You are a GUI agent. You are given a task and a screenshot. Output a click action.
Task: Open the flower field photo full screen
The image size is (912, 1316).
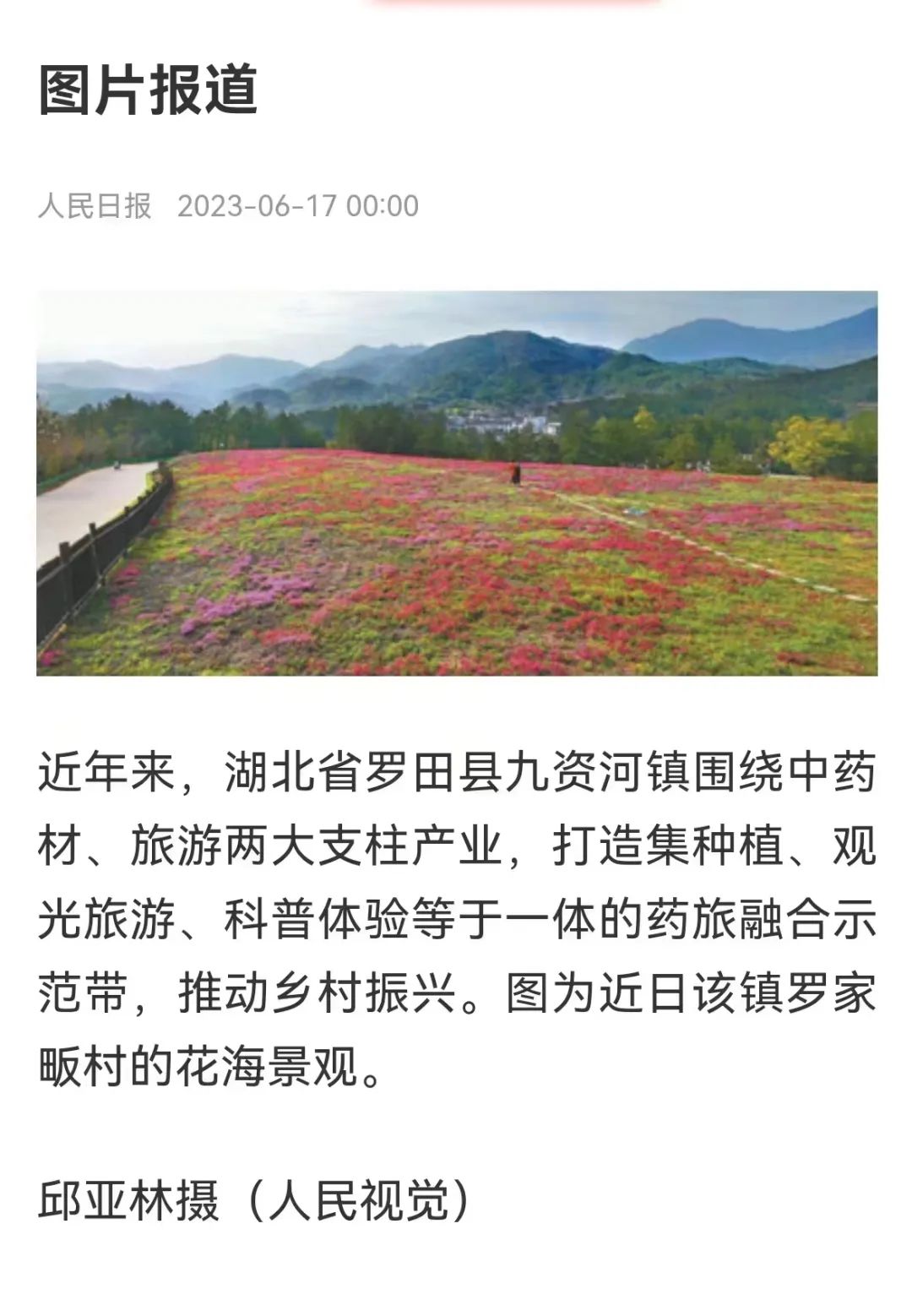pyautogui.click(x=456, y=483)
